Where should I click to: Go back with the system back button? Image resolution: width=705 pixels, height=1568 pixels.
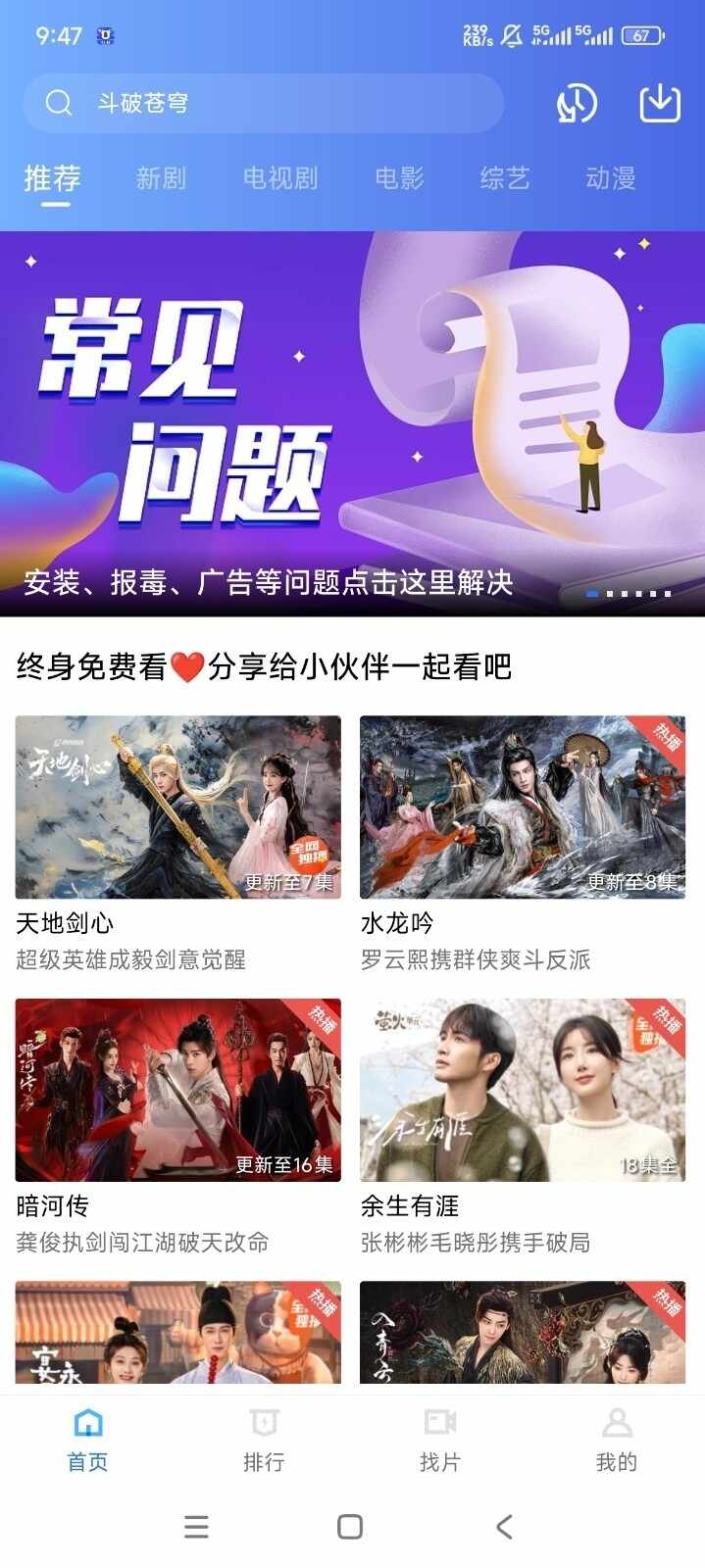coord(504,1526)
